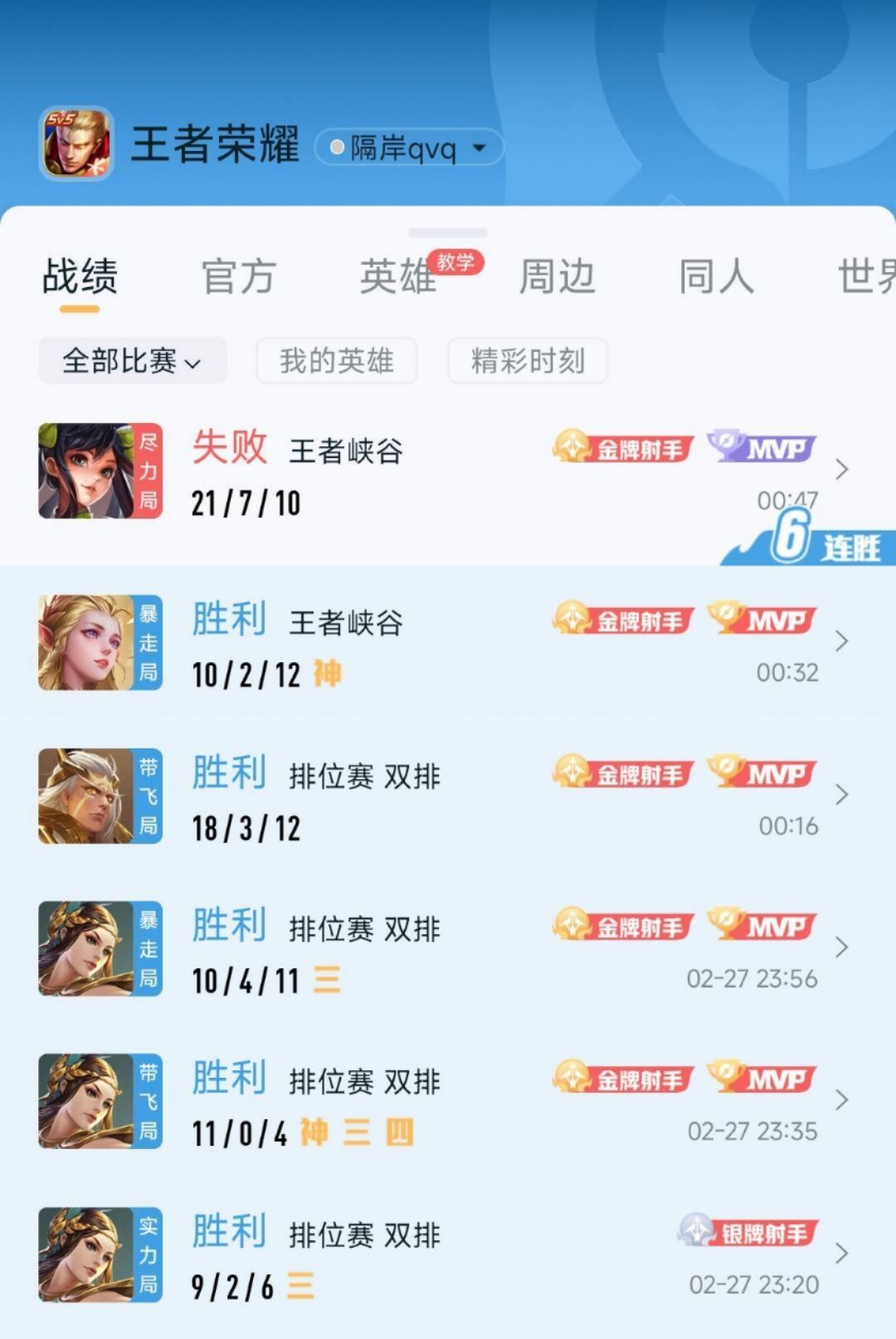
Task: Switch to the 英雄 tab
Action: 397,276
